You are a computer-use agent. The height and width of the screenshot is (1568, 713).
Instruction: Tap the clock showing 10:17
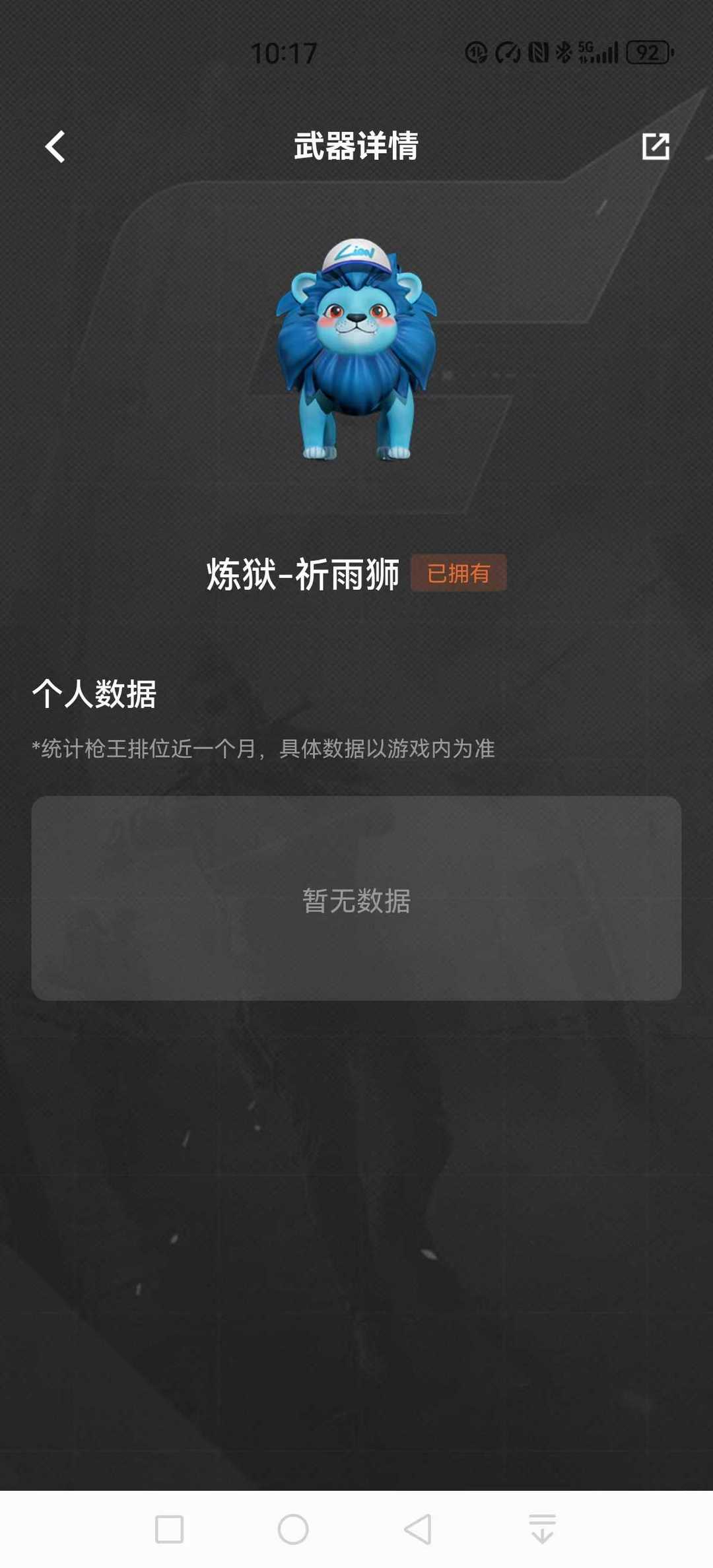(285, 53)
